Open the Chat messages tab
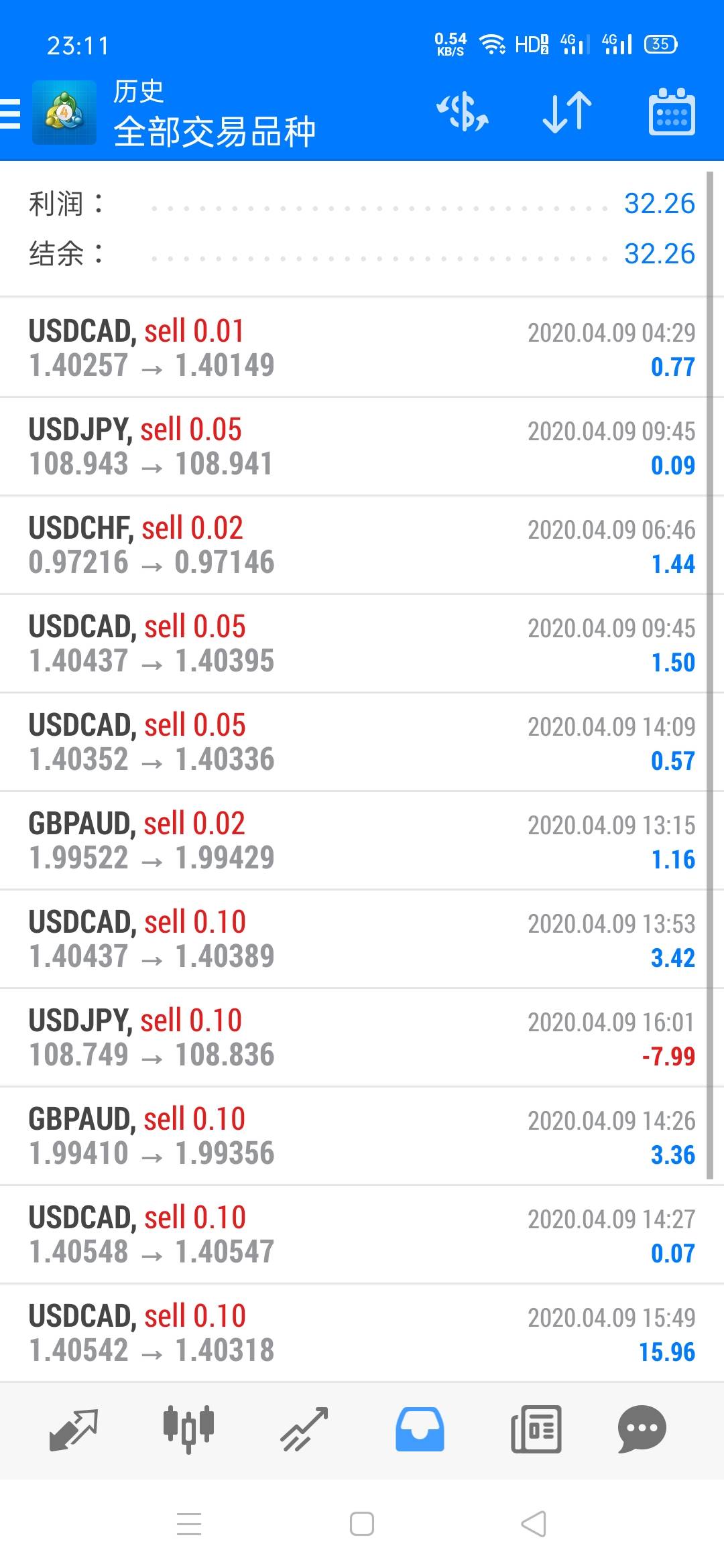Image resolution: width=724 pixels, height=1568 pixels. point(642,1429)
